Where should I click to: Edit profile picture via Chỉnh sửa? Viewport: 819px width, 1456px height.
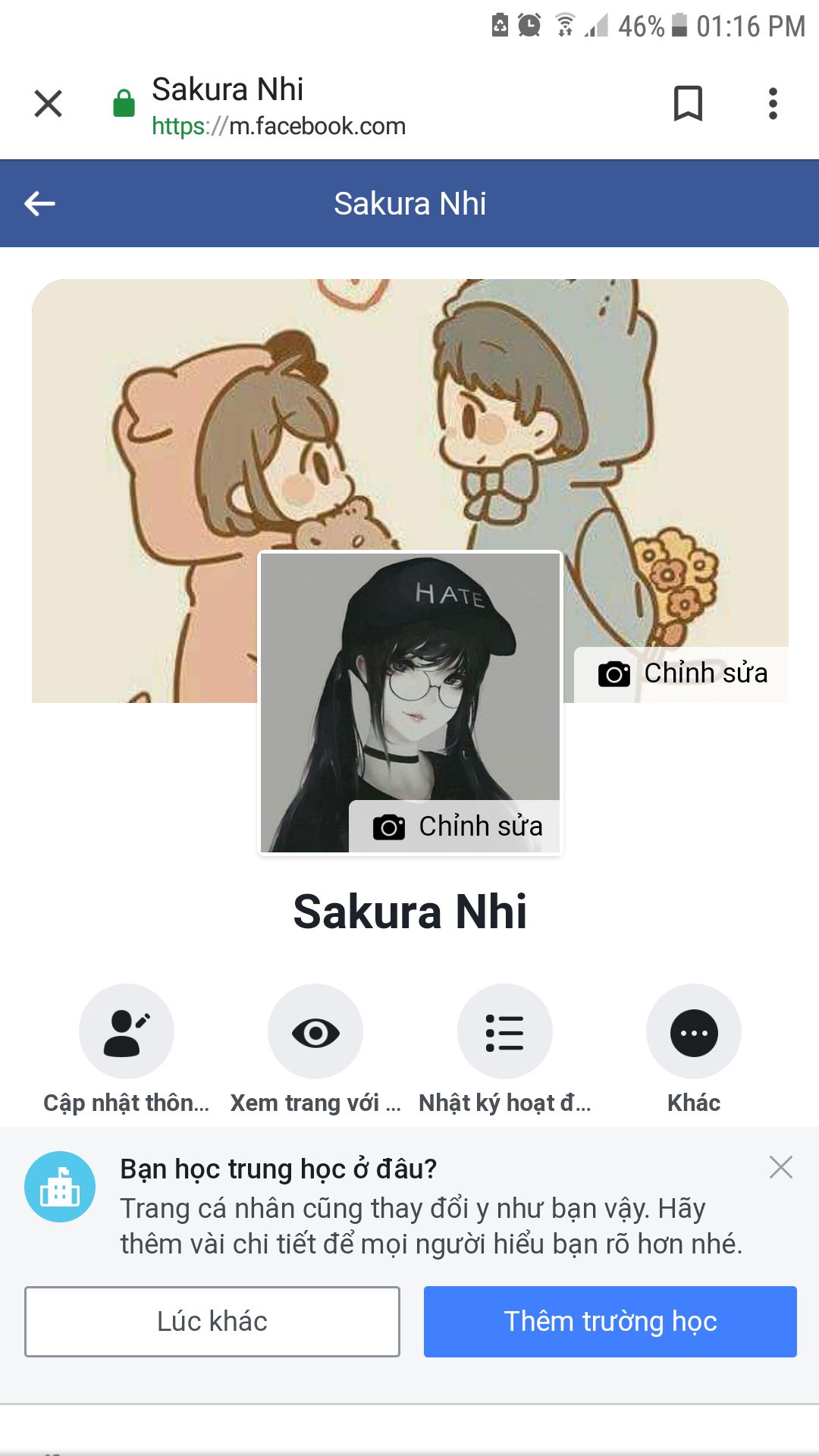[455, 826]
